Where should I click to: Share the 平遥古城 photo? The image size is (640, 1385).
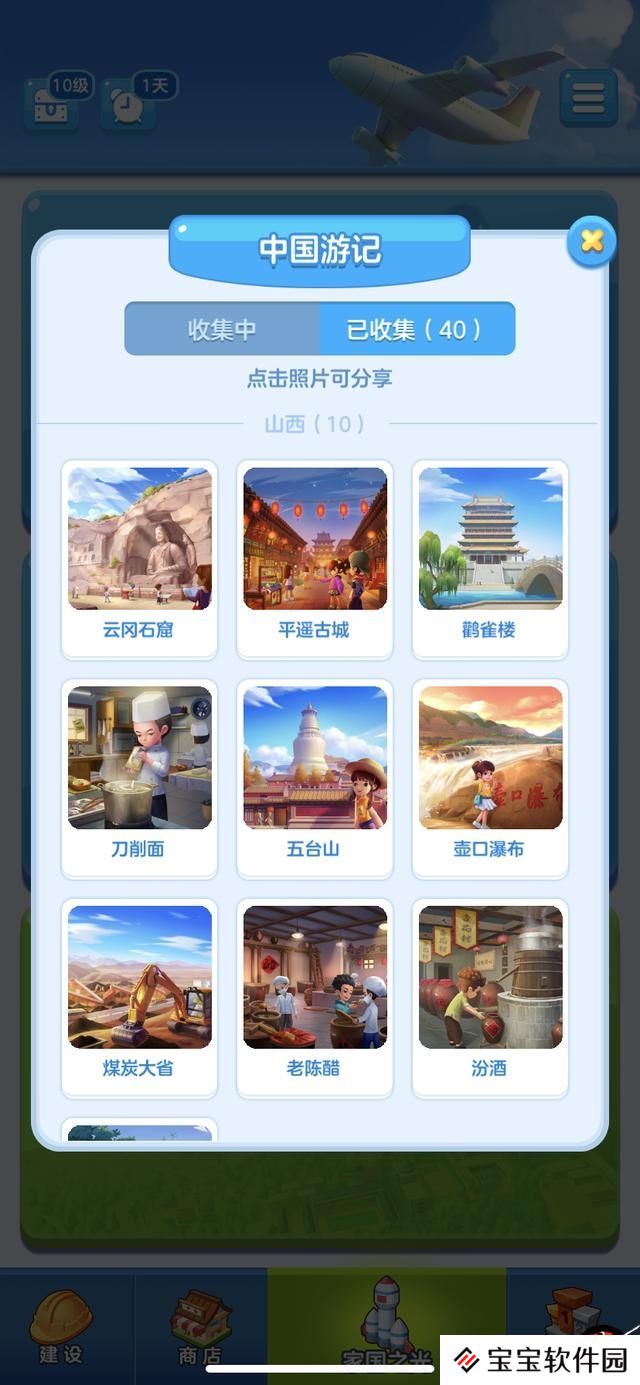pos(315,539)
